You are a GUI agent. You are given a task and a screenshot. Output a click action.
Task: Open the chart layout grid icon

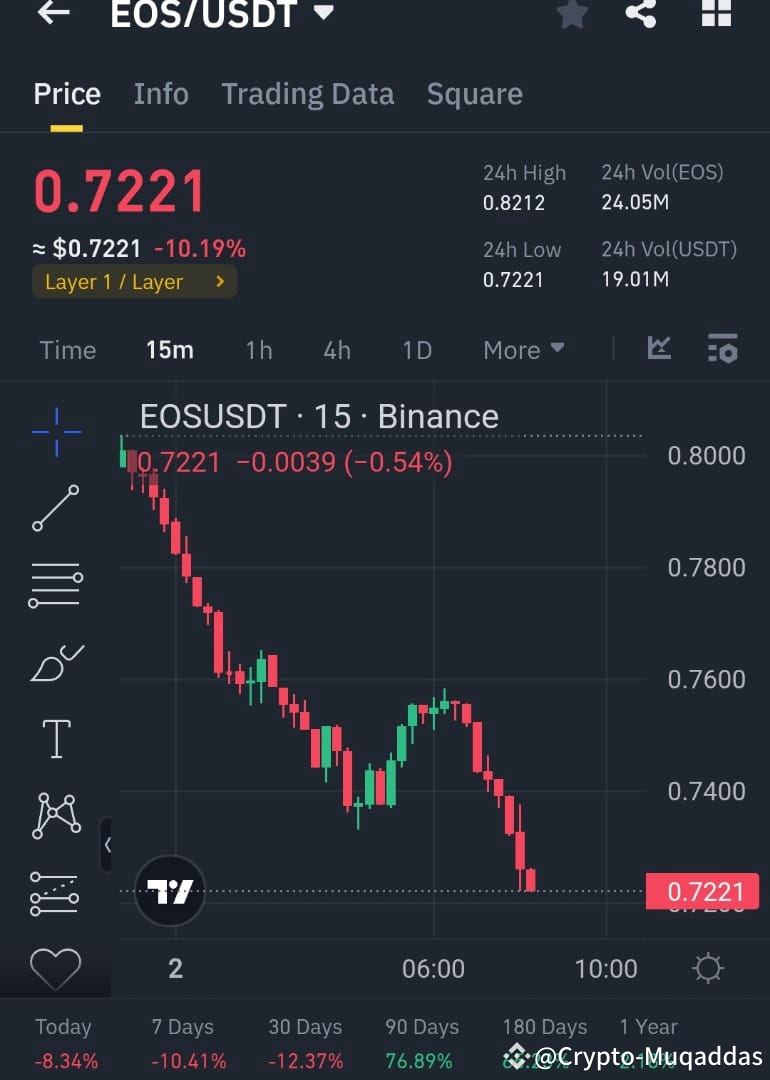click(716, 14)
